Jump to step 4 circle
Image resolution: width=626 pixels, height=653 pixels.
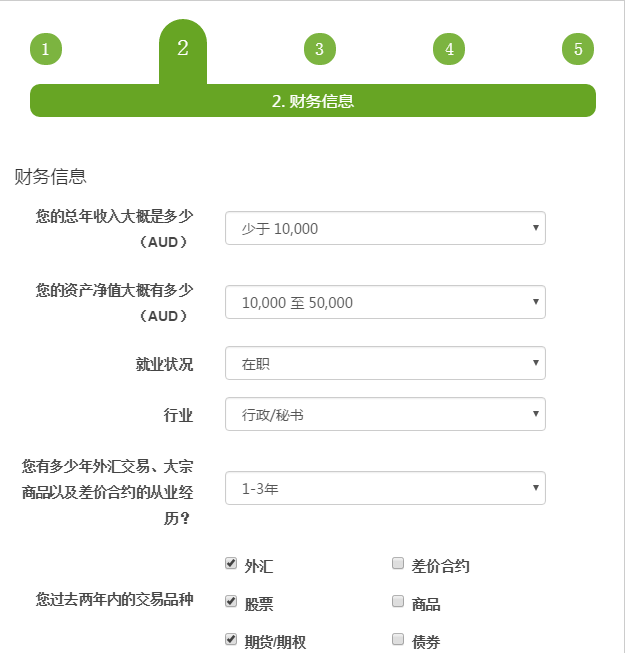pyautogui.click(x=449, y=49)
